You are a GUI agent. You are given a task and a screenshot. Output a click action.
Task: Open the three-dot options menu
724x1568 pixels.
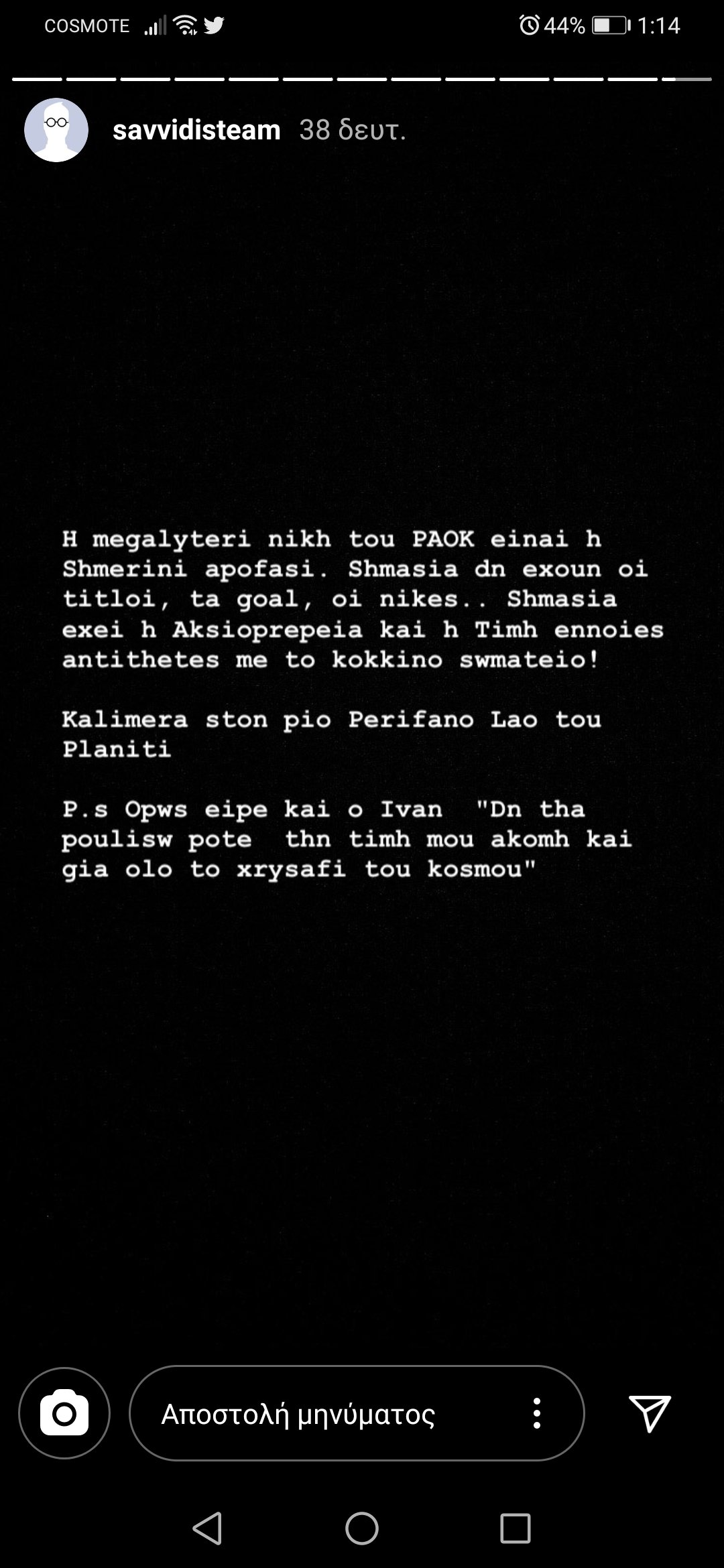click(536, 1413)
